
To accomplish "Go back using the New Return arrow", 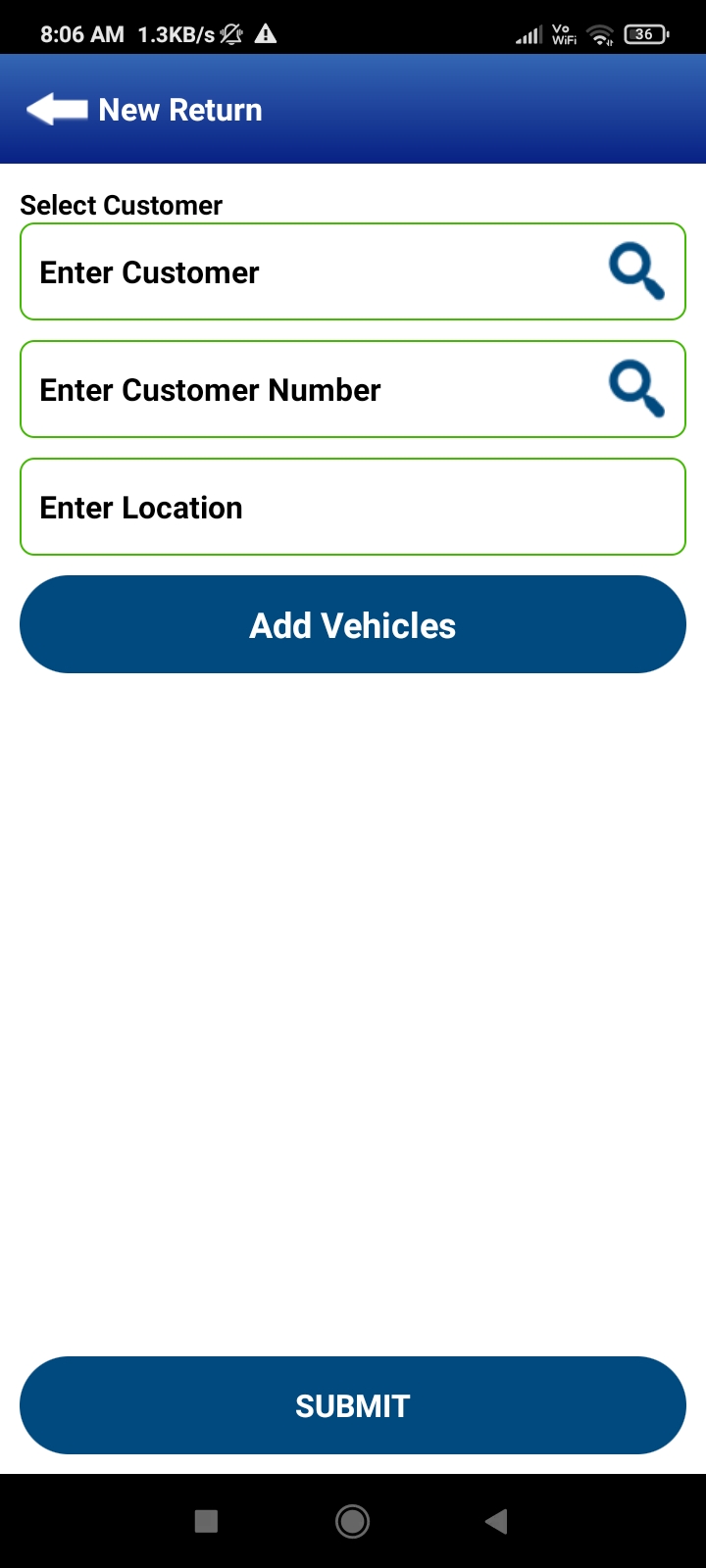I will tap(57, 110).
